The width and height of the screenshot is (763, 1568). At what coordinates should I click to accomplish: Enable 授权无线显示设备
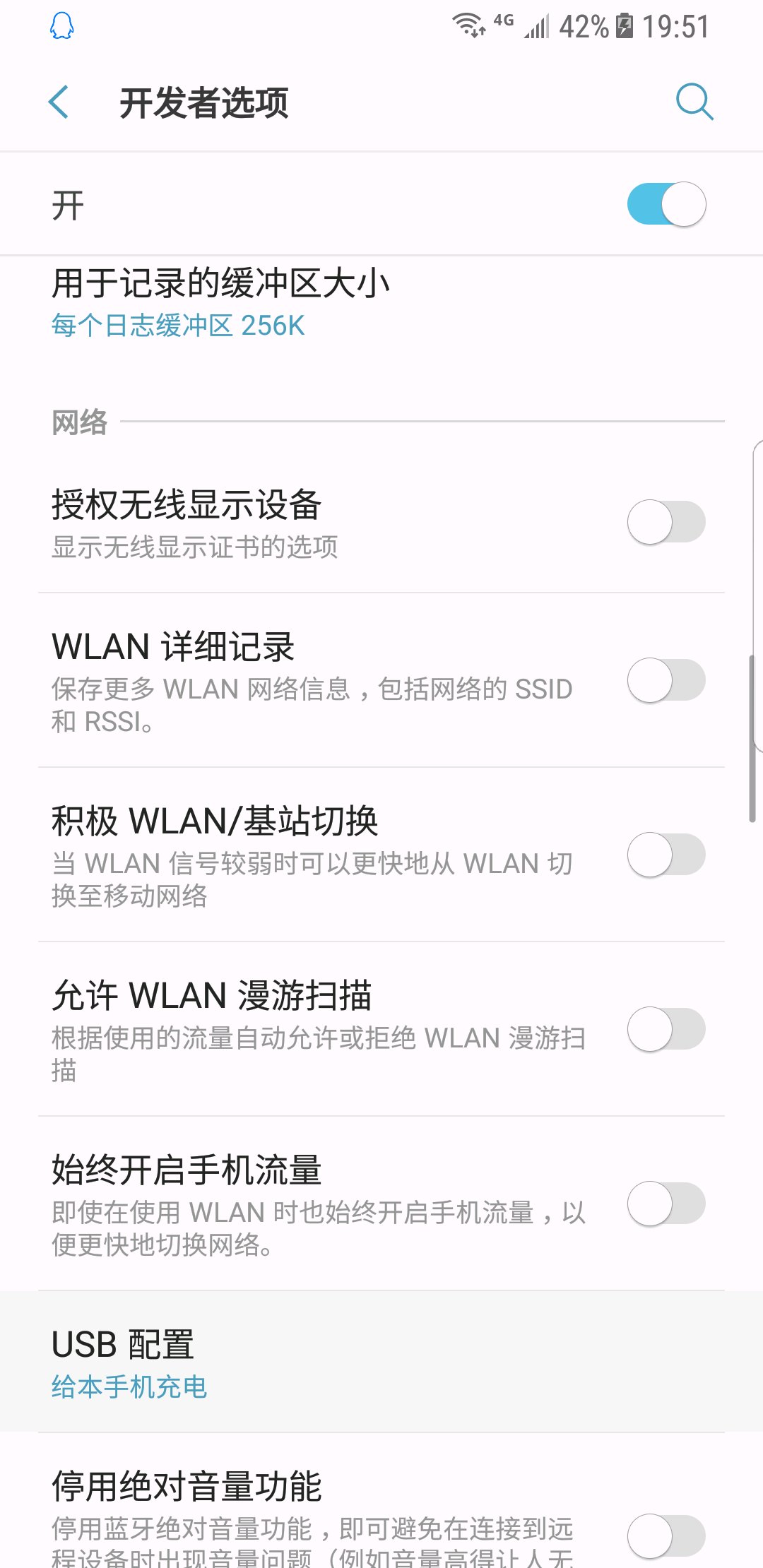666,523
